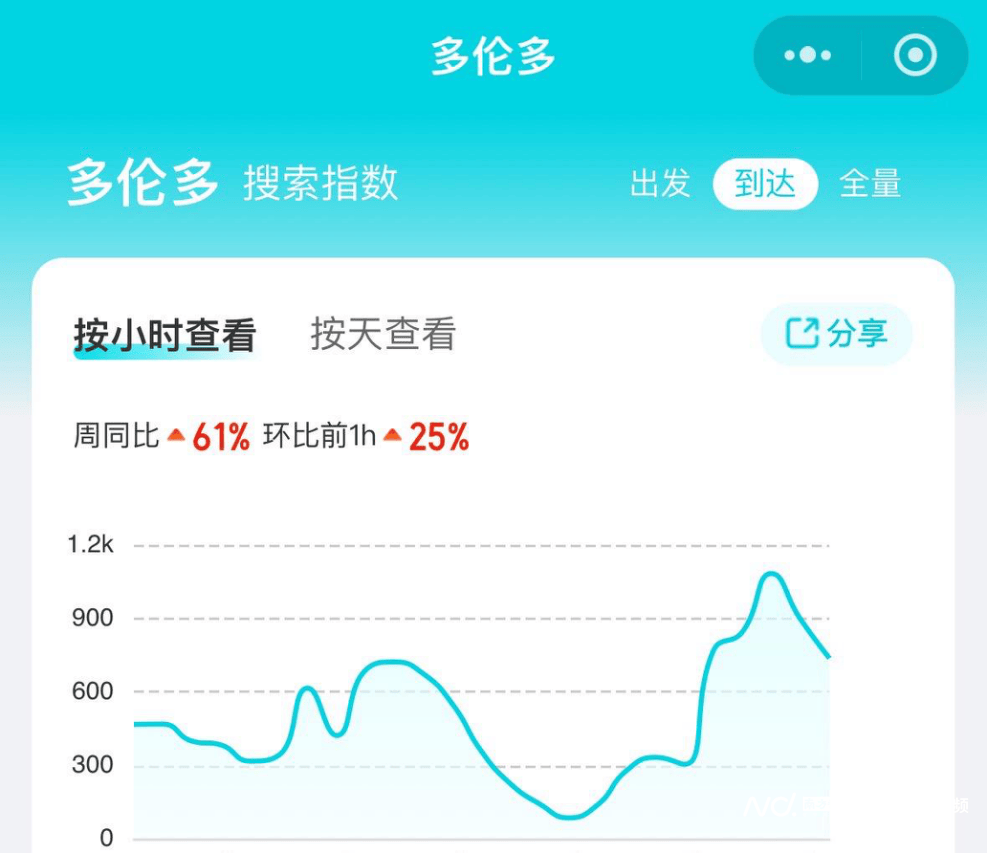Select the 到达 segment

coord(765,184)
